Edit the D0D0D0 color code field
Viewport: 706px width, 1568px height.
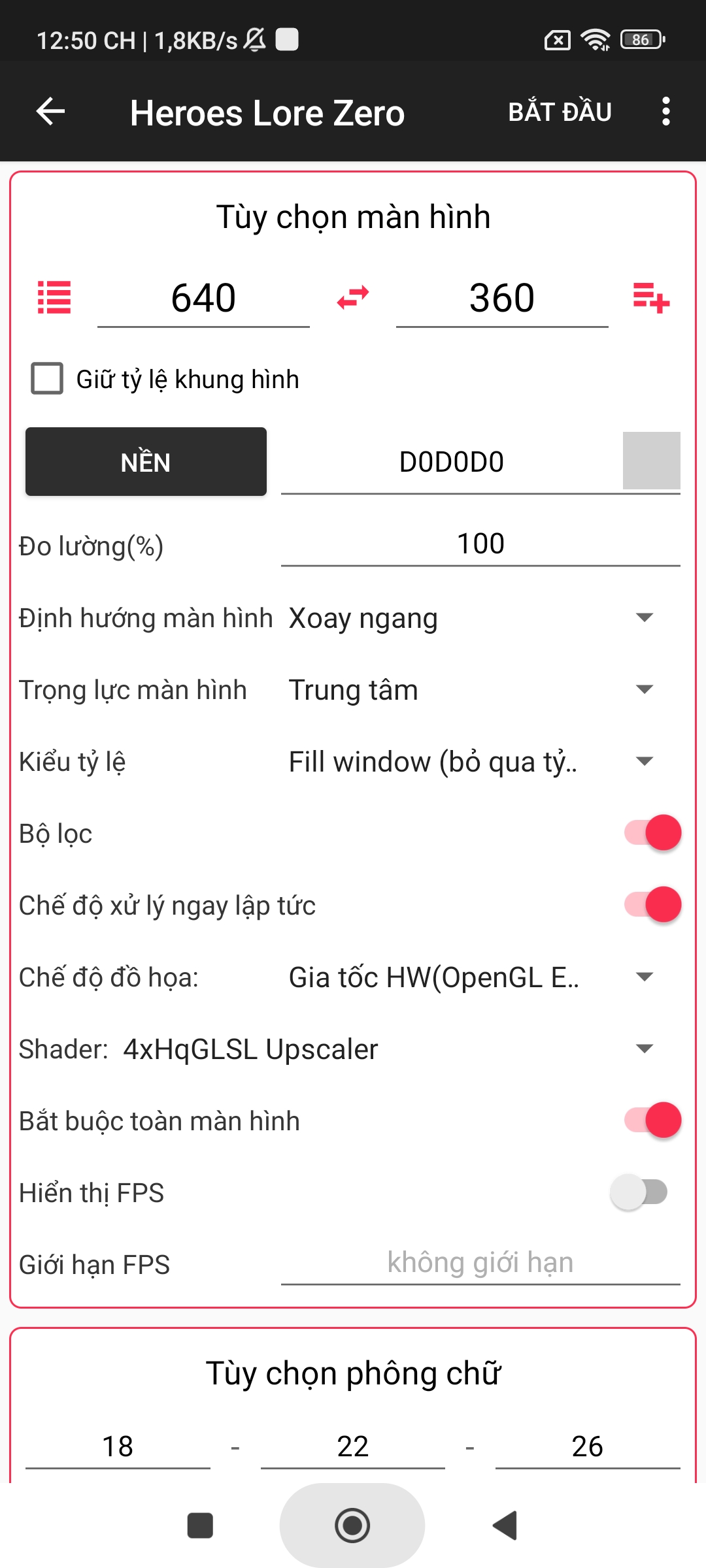pyautogui.click(x=451, y=463)
